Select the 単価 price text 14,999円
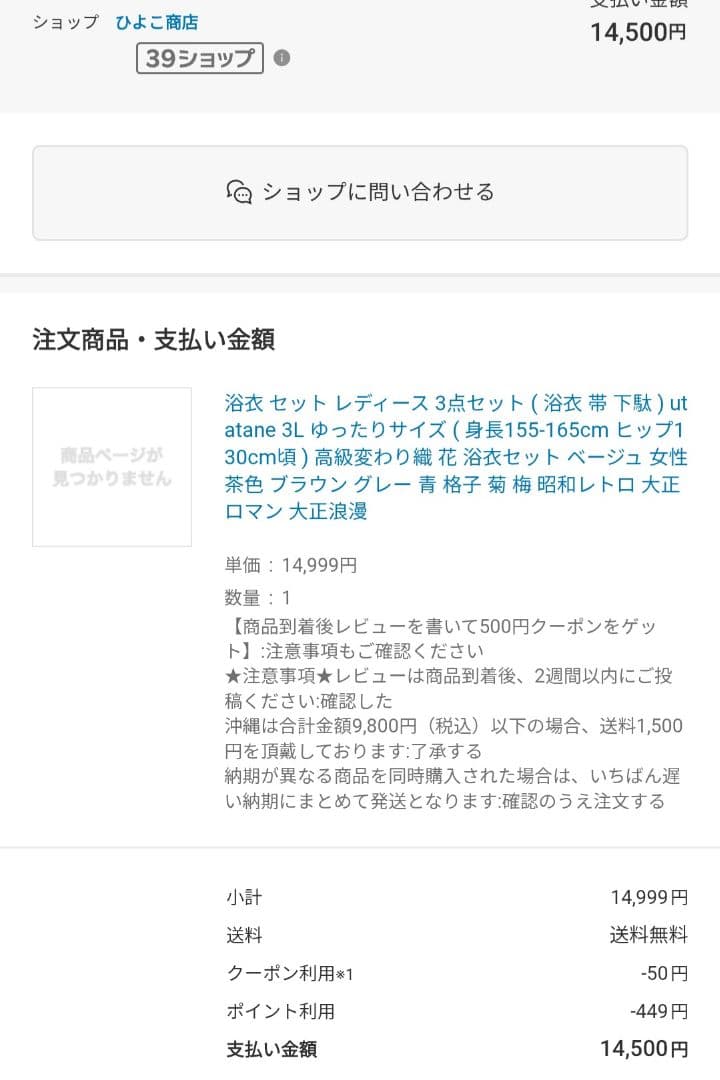This screenshot has height=1080, width=720. pyautogui.click(x=320, y=564)
